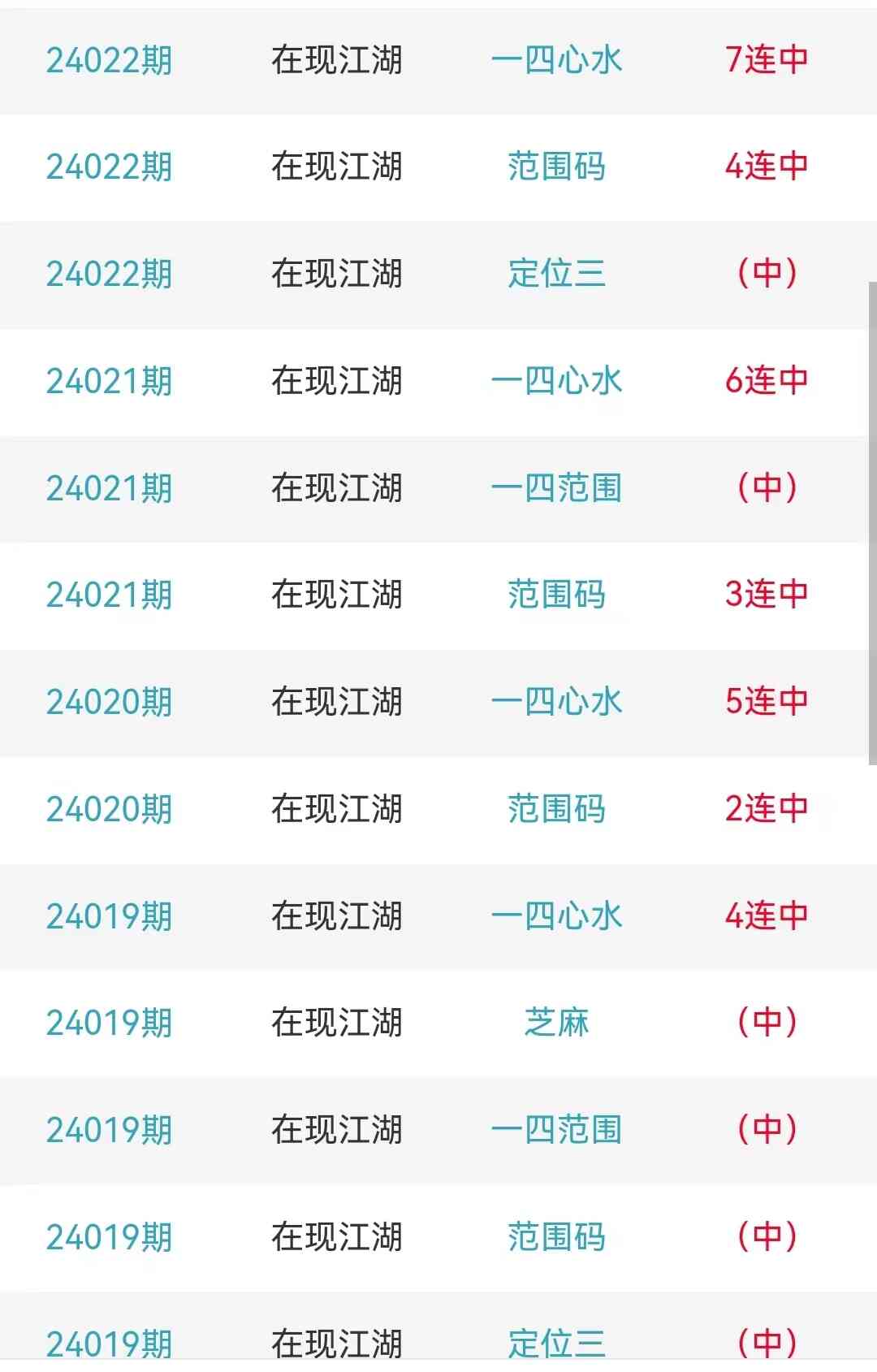View the 24019期 范围码 record
877x1372 pixels.
[556, 1237]
